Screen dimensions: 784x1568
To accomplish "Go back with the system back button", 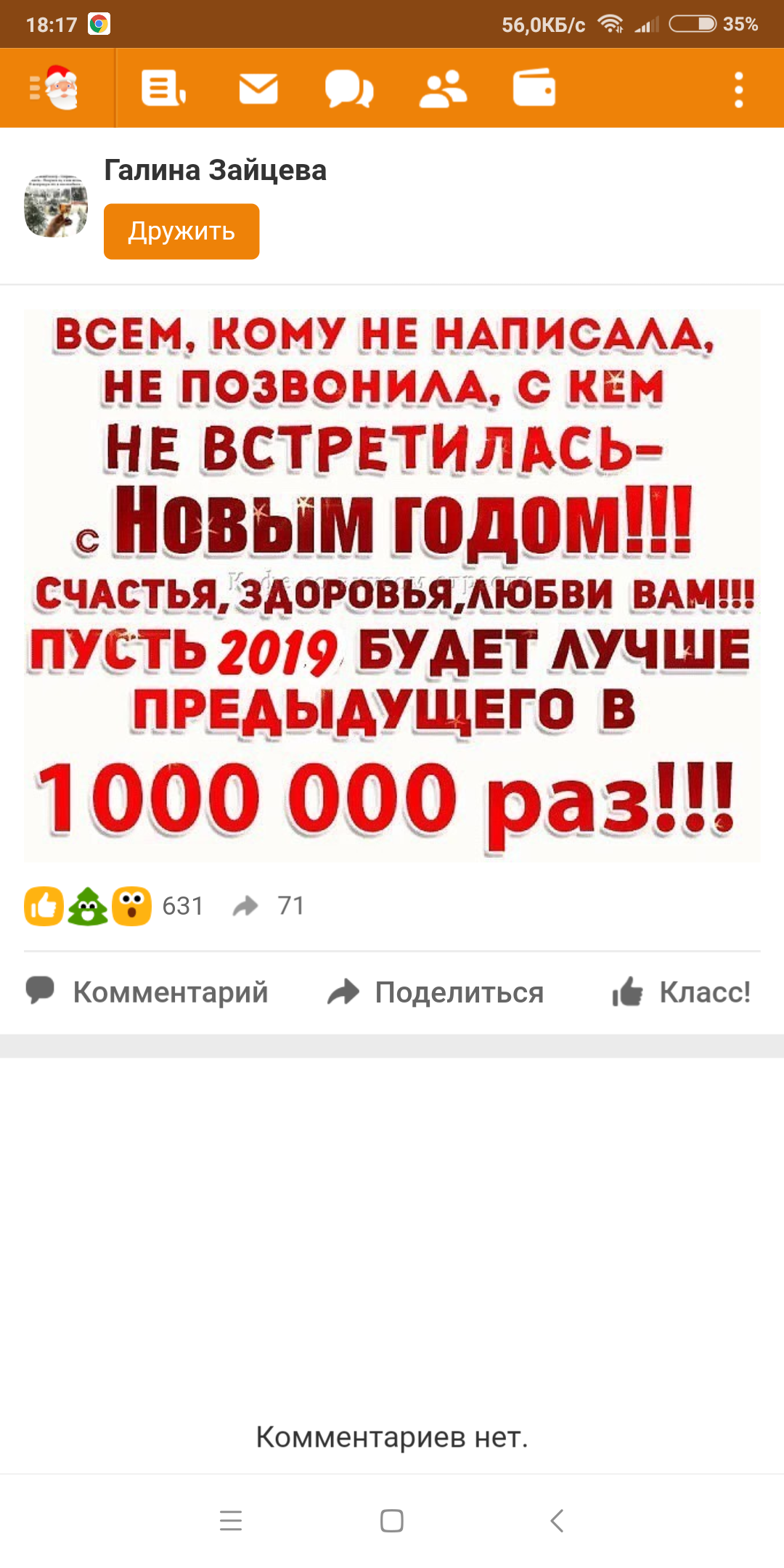I will tap(557, 1520).
